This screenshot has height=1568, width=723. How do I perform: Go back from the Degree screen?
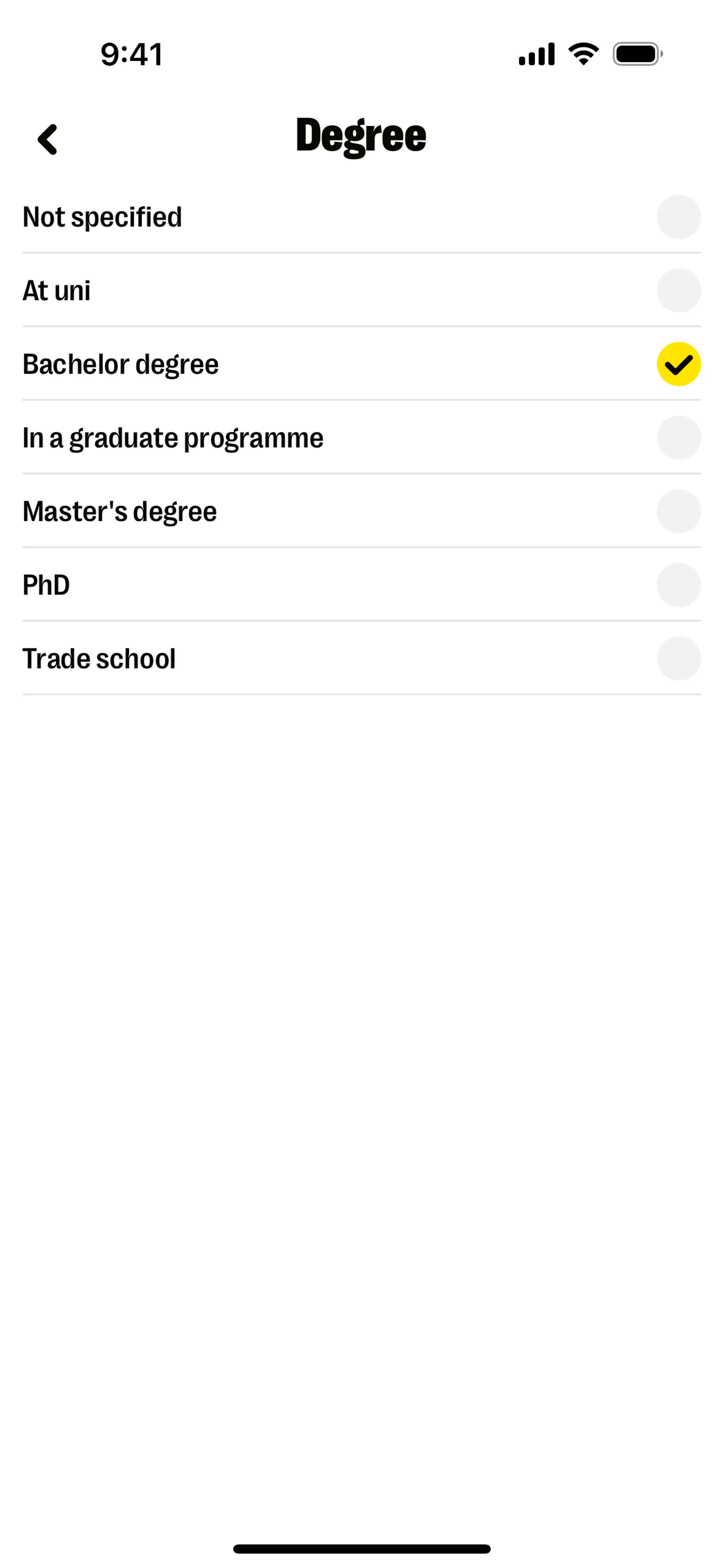click(47, 139)
